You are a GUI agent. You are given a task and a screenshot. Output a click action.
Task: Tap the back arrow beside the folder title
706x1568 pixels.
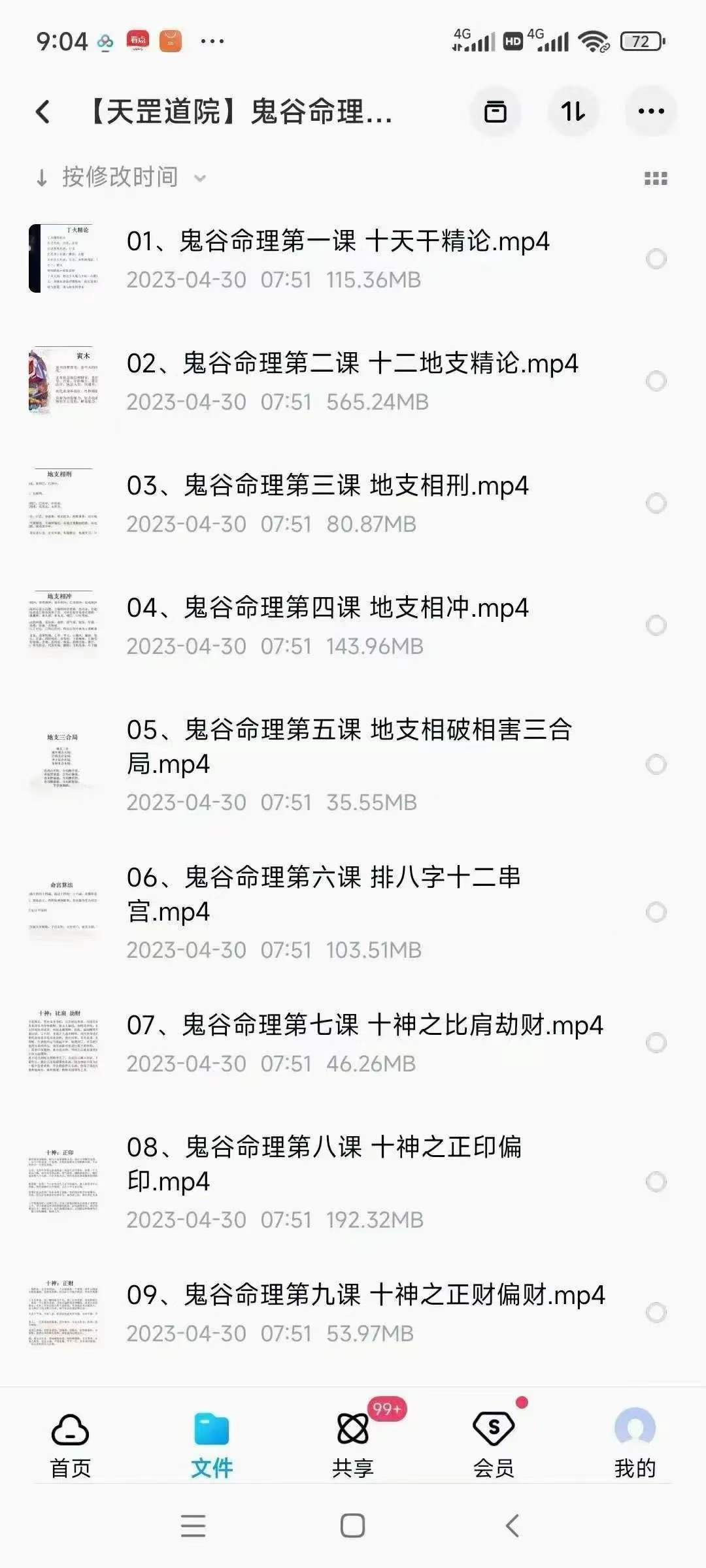pos(41,111)
